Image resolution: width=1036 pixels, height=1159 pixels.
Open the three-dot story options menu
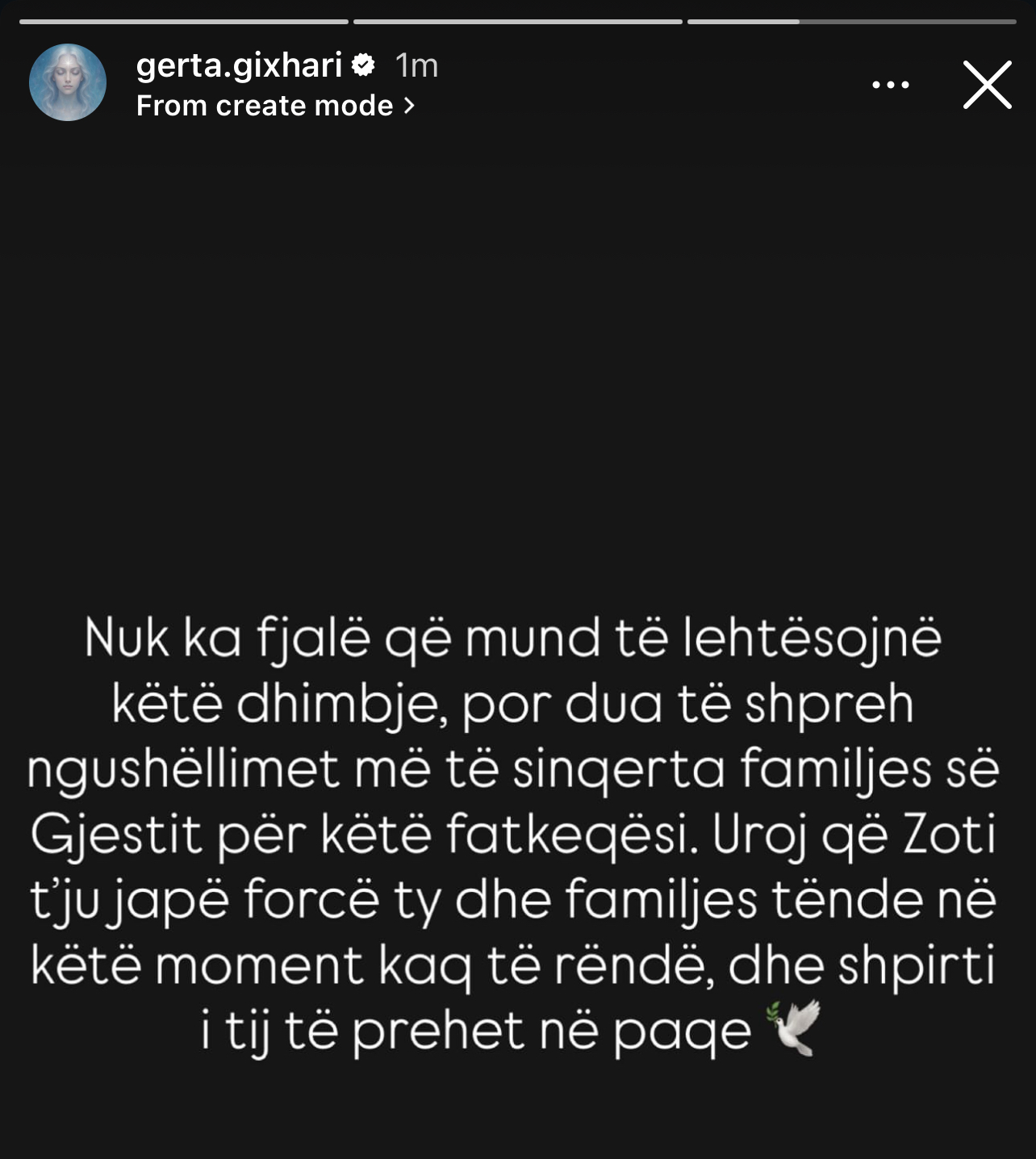(x=891, y=84)
